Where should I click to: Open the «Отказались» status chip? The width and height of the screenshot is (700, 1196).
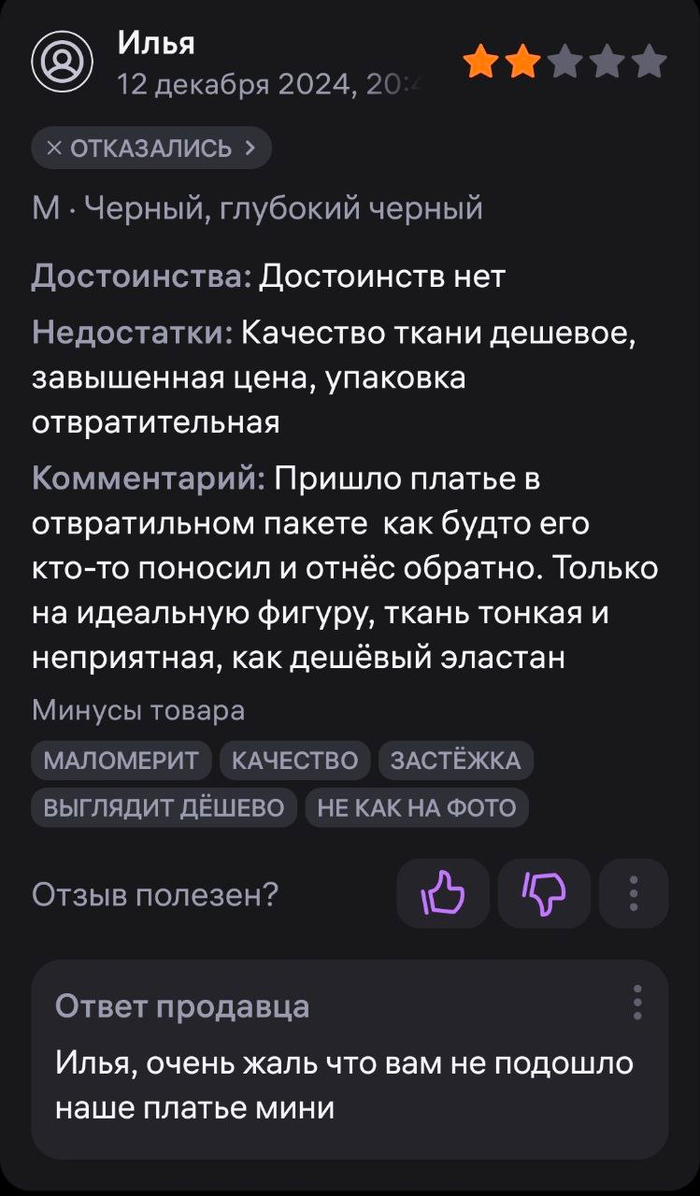[151, 149]
